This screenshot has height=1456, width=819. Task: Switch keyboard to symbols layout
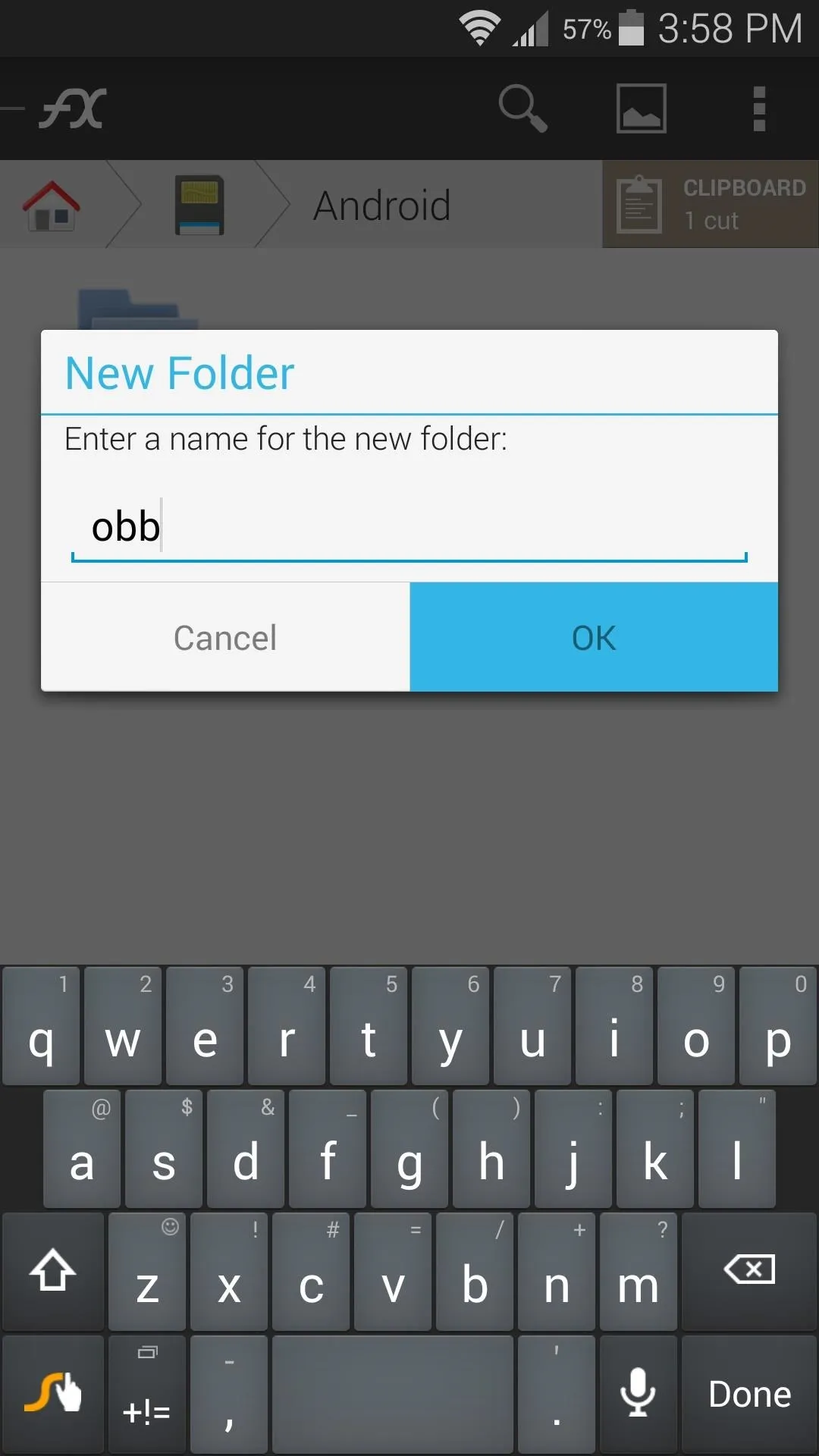tap(147, 1394)
